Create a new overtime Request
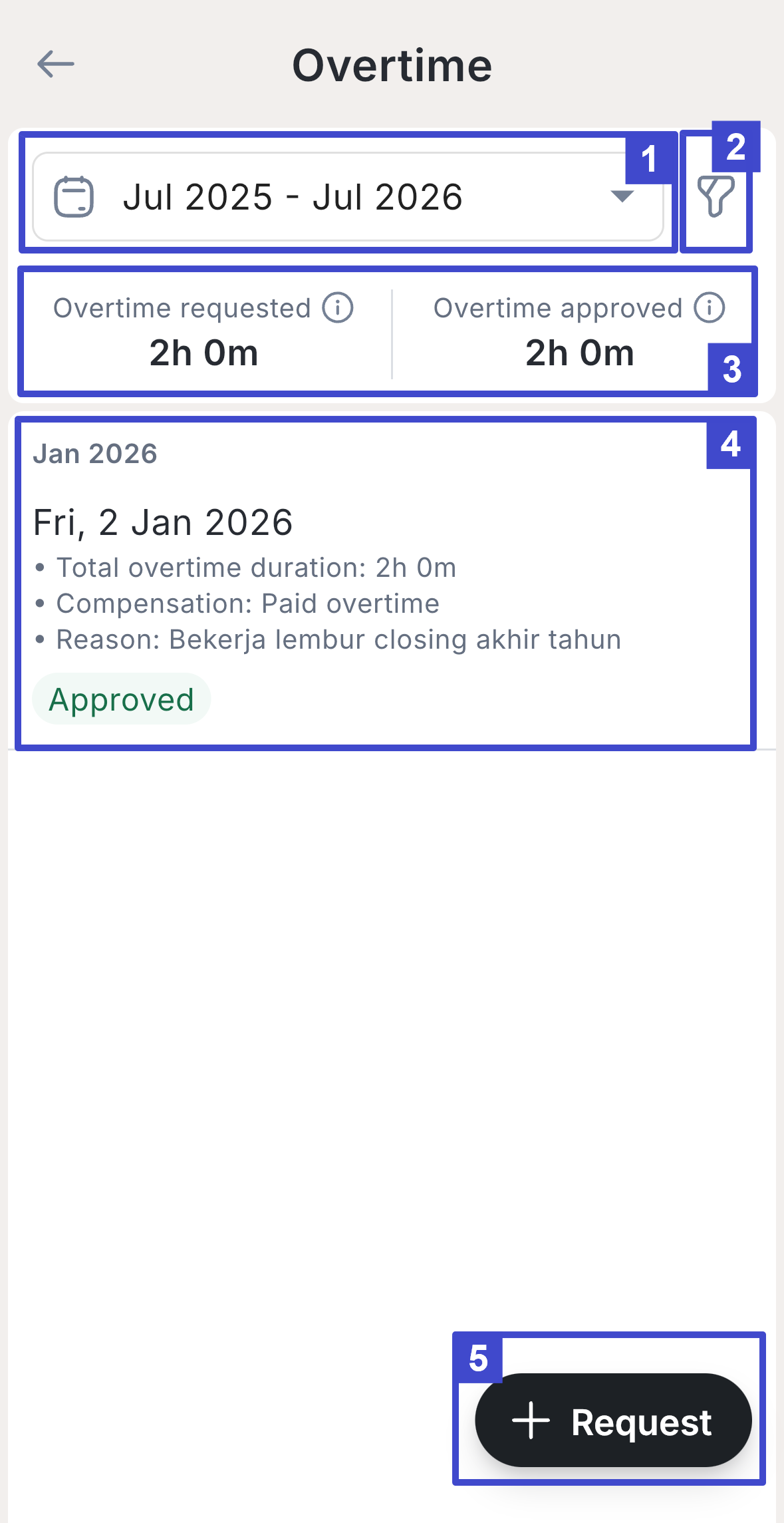Viewport: 784px width, 1523px height. (613, 1420)
